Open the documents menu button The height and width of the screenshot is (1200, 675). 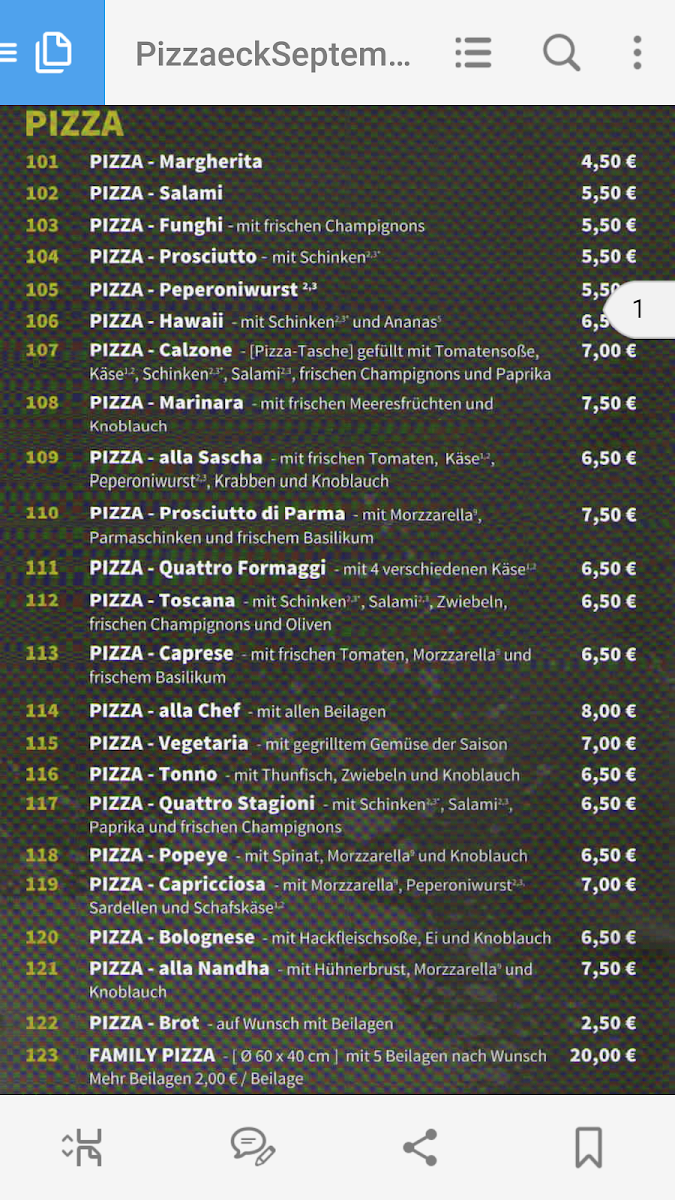[51, 52]
